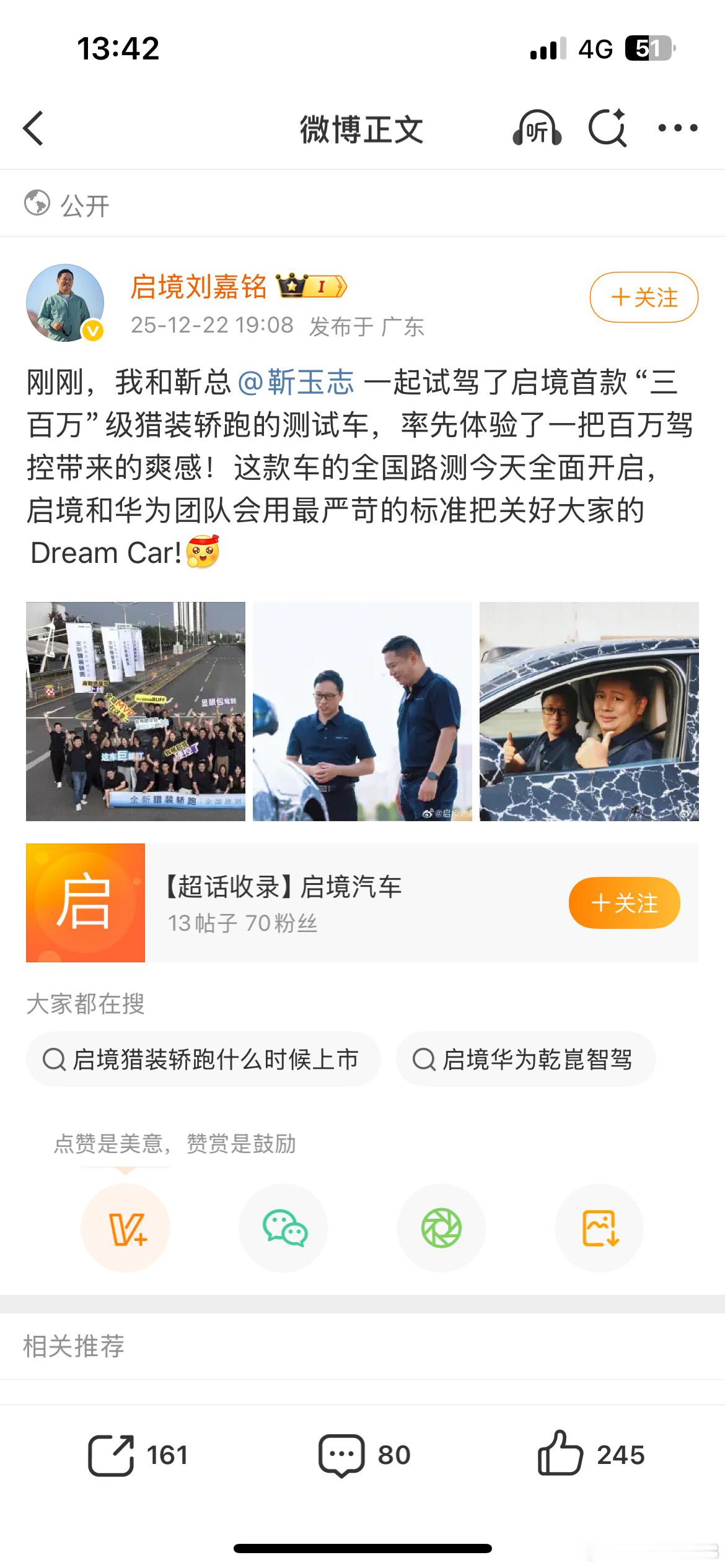This screenshot has width=725, height=1568.
Task: Share via the WeChat icon
Action: click(x=284, y=1228)
